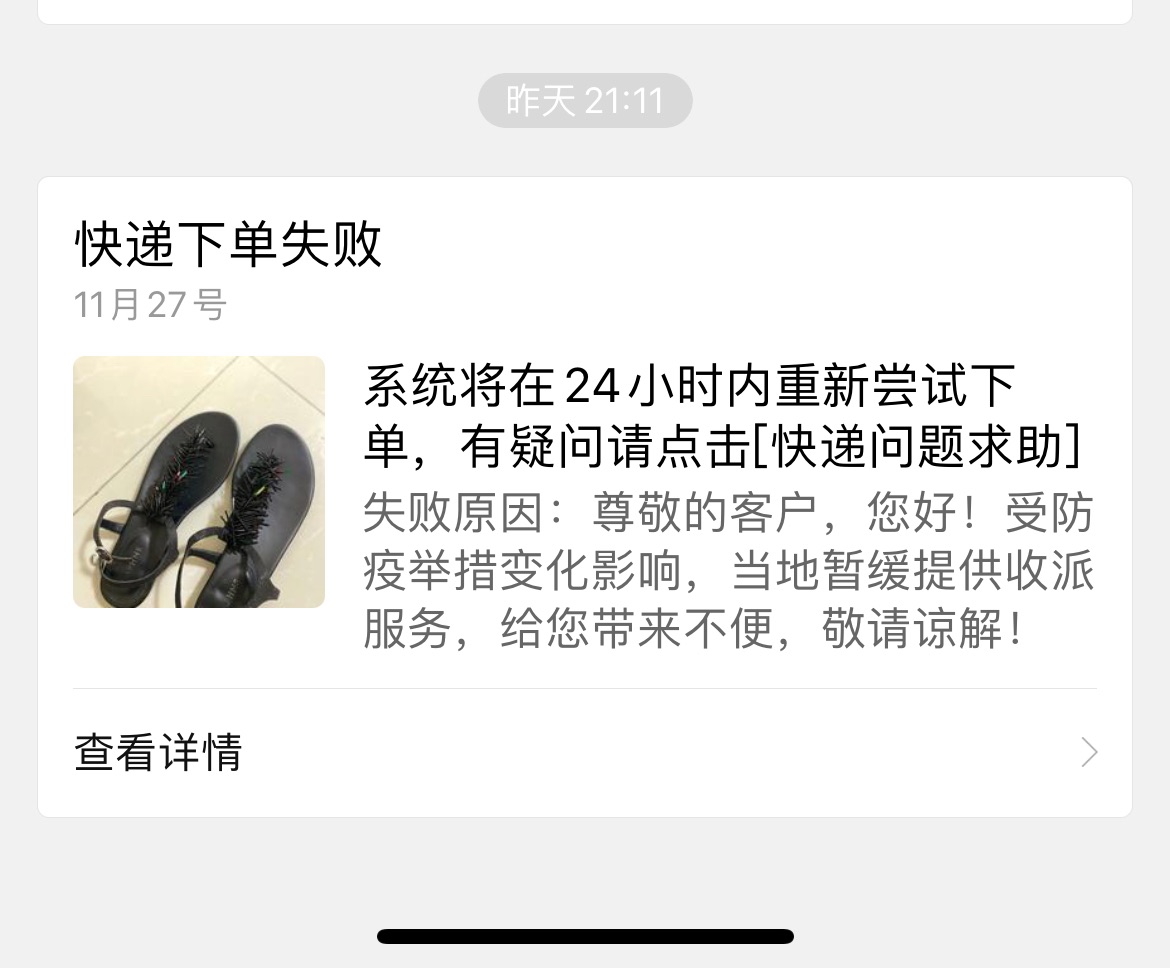
Task: Open 查看详情 for the failed courier order
Action: [x=584, y=752]
